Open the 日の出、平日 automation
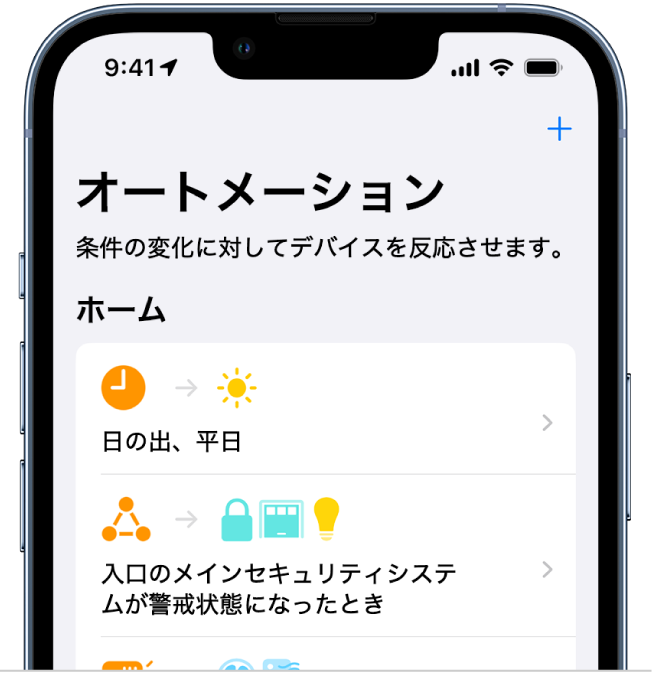Screen dimensions: 654x678 tap(325, 410)
